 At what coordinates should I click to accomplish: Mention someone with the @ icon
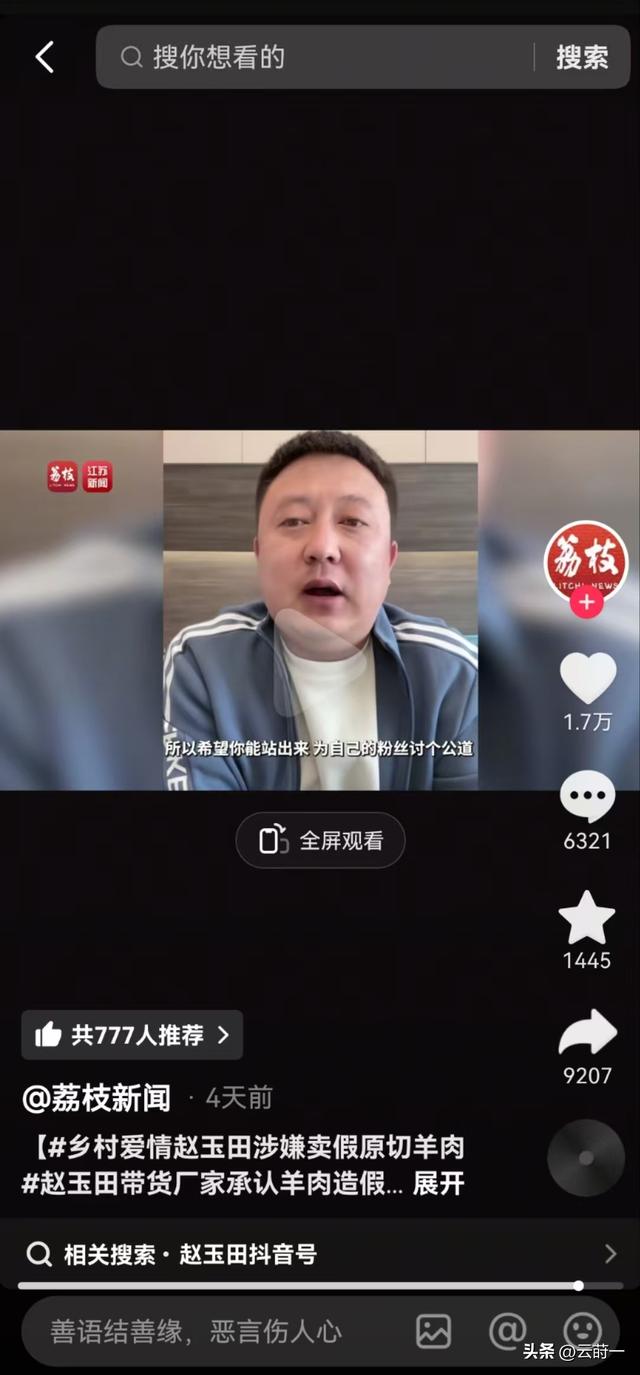click(507, 1331)
